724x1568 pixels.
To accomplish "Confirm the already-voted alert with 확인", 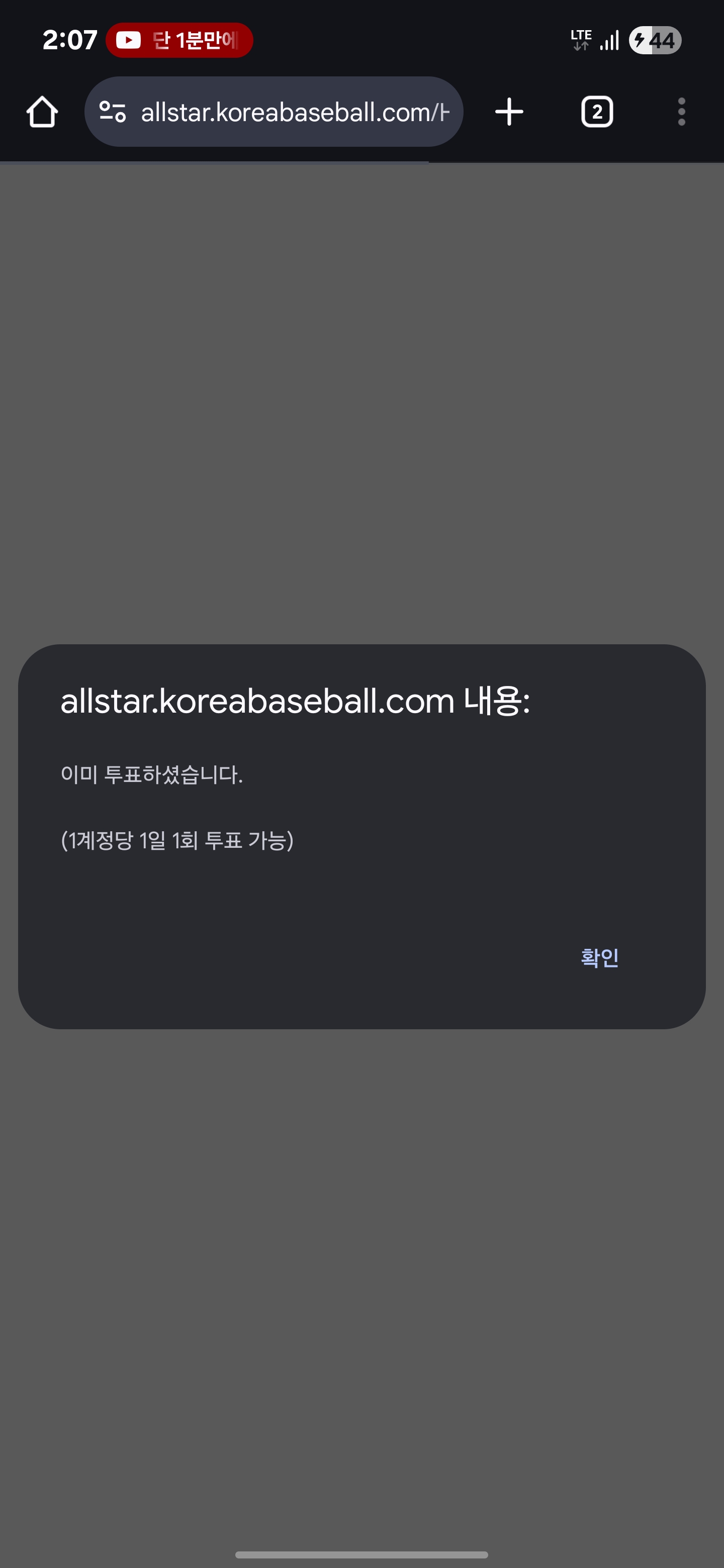I will [x=599, y=957].
